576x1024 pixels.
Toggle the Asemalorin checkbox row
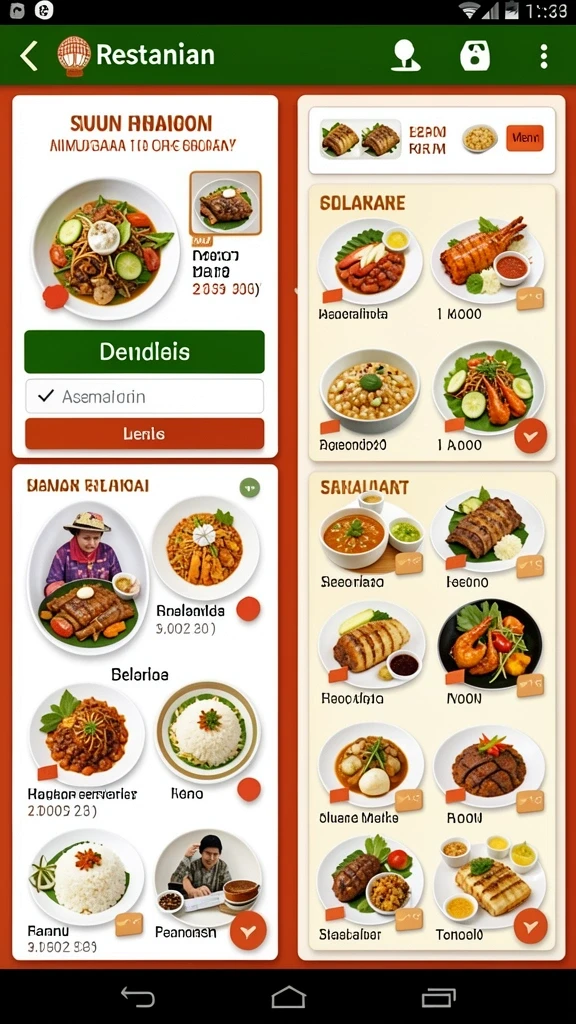coord(144,396)
